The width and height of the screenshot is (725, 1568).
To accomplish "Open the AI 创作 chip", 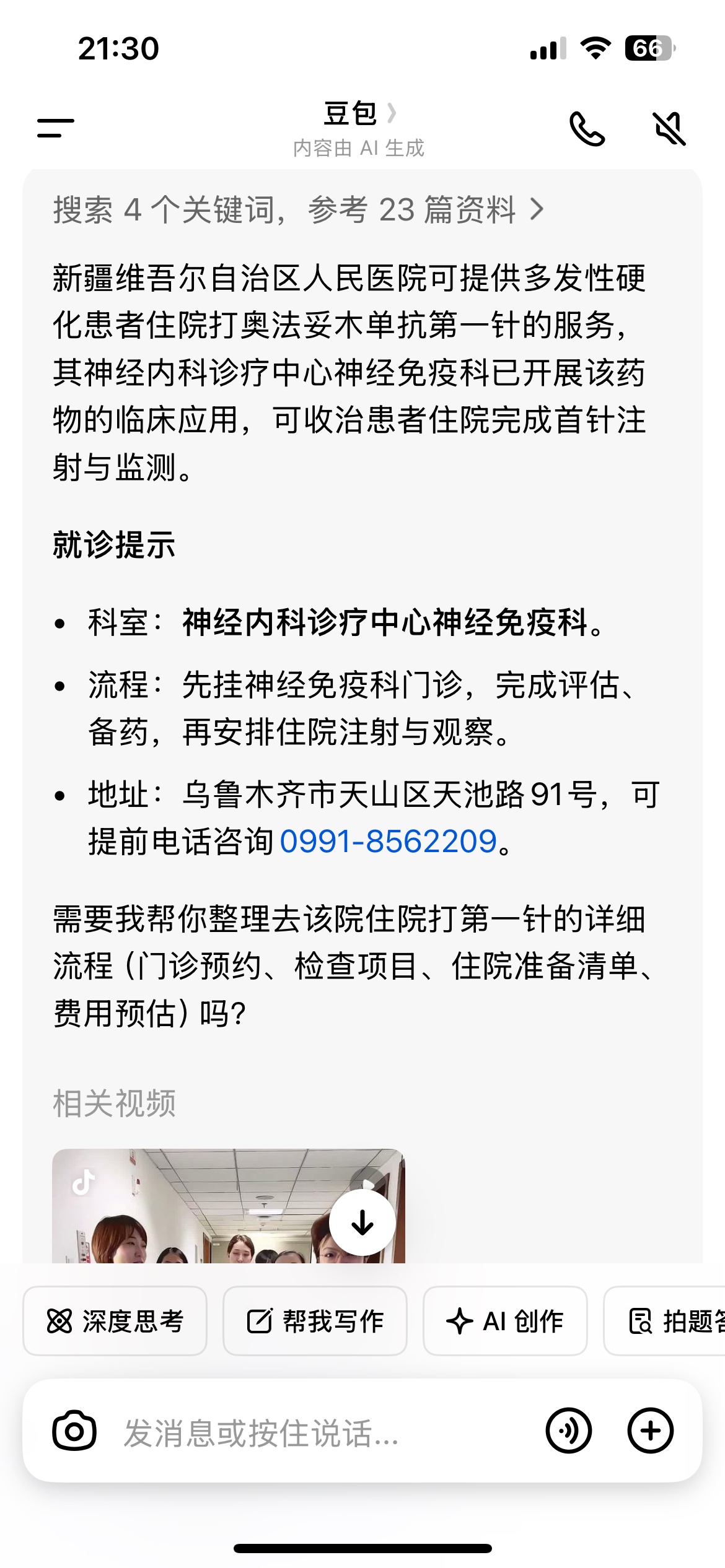I will [x=504, y=1321].
